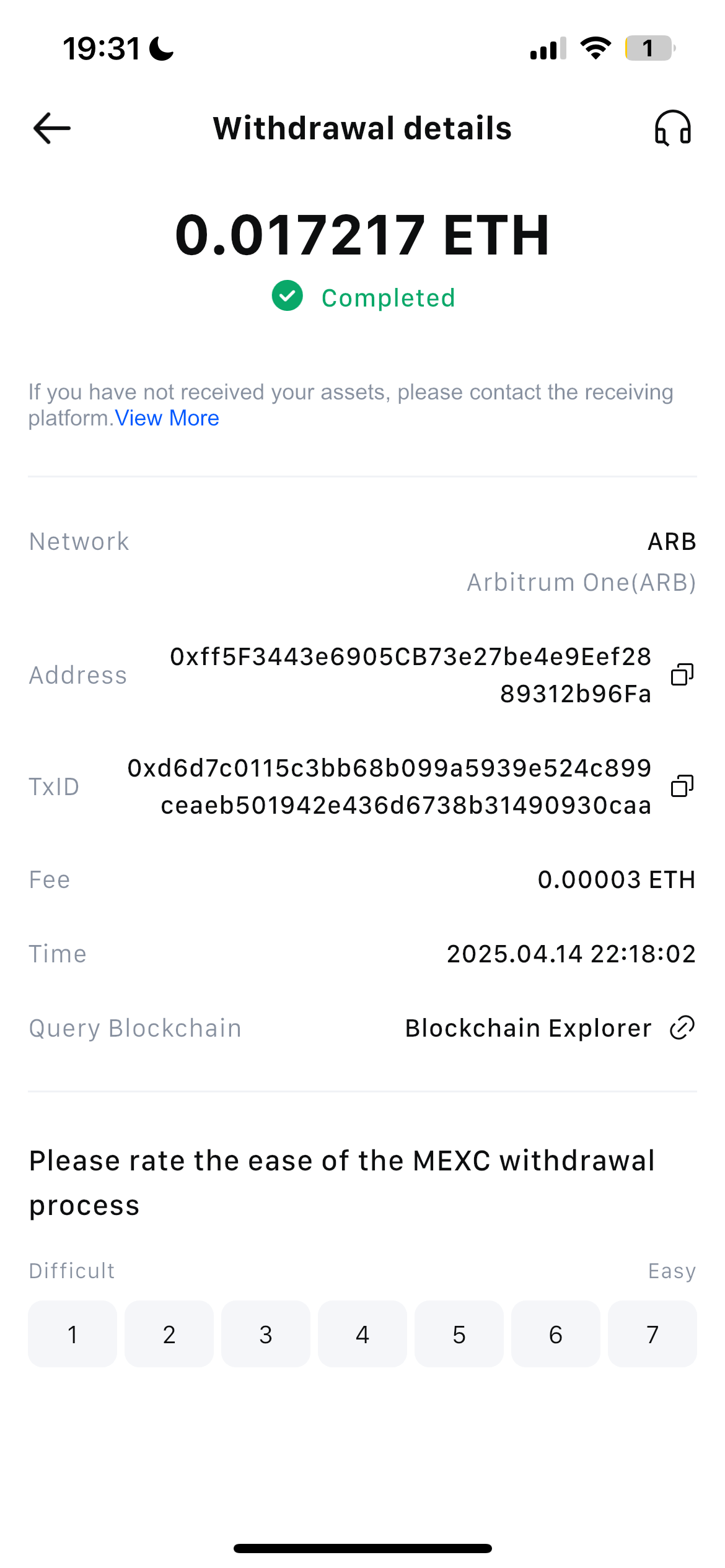The height and width of the screenshot is (1568, 725).
Task: Rate withdrawal ease as 1
Action: (72, 1334)
